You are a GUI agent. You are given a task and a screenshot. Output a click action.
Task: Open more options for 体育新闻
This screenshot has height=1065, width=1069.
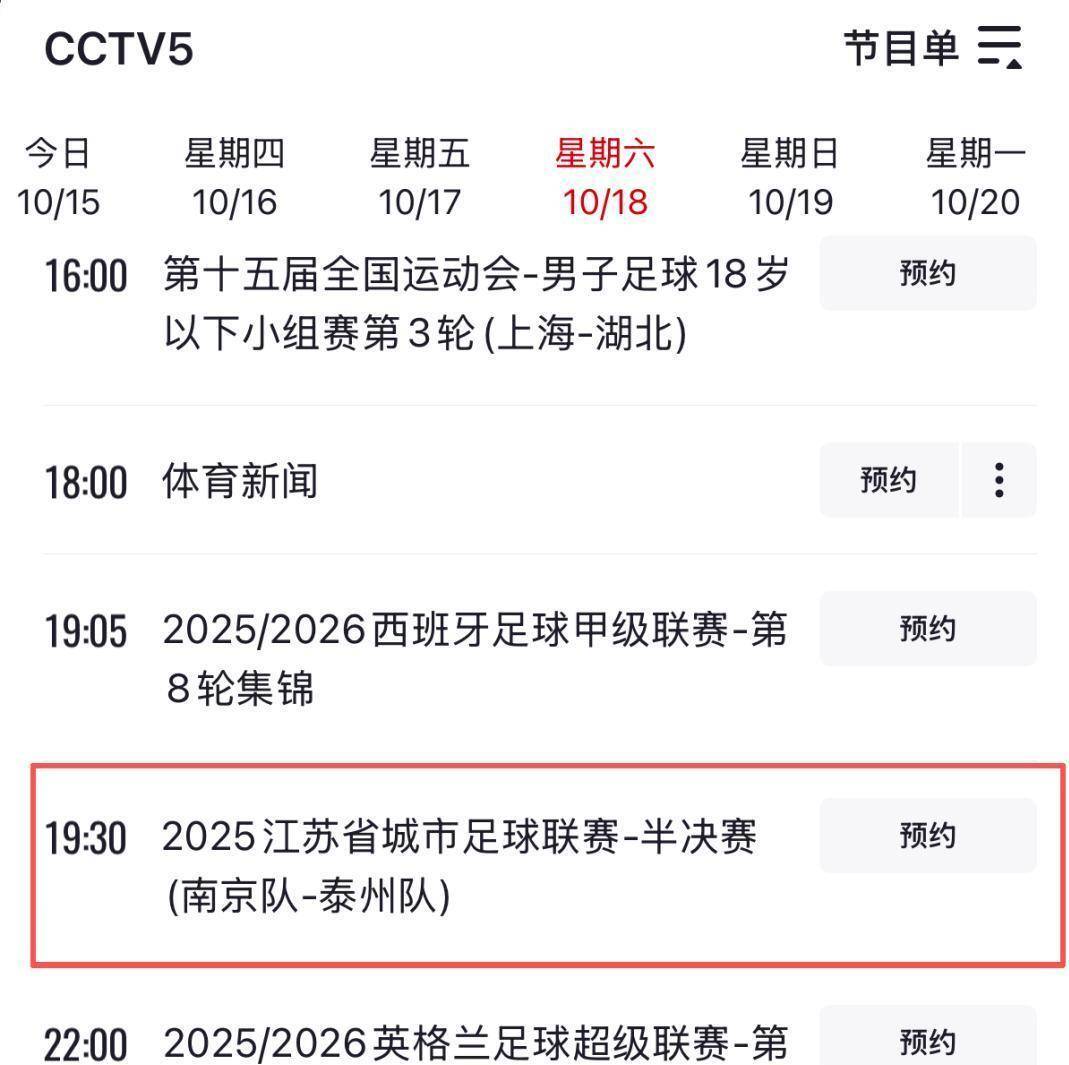point(999,480)
